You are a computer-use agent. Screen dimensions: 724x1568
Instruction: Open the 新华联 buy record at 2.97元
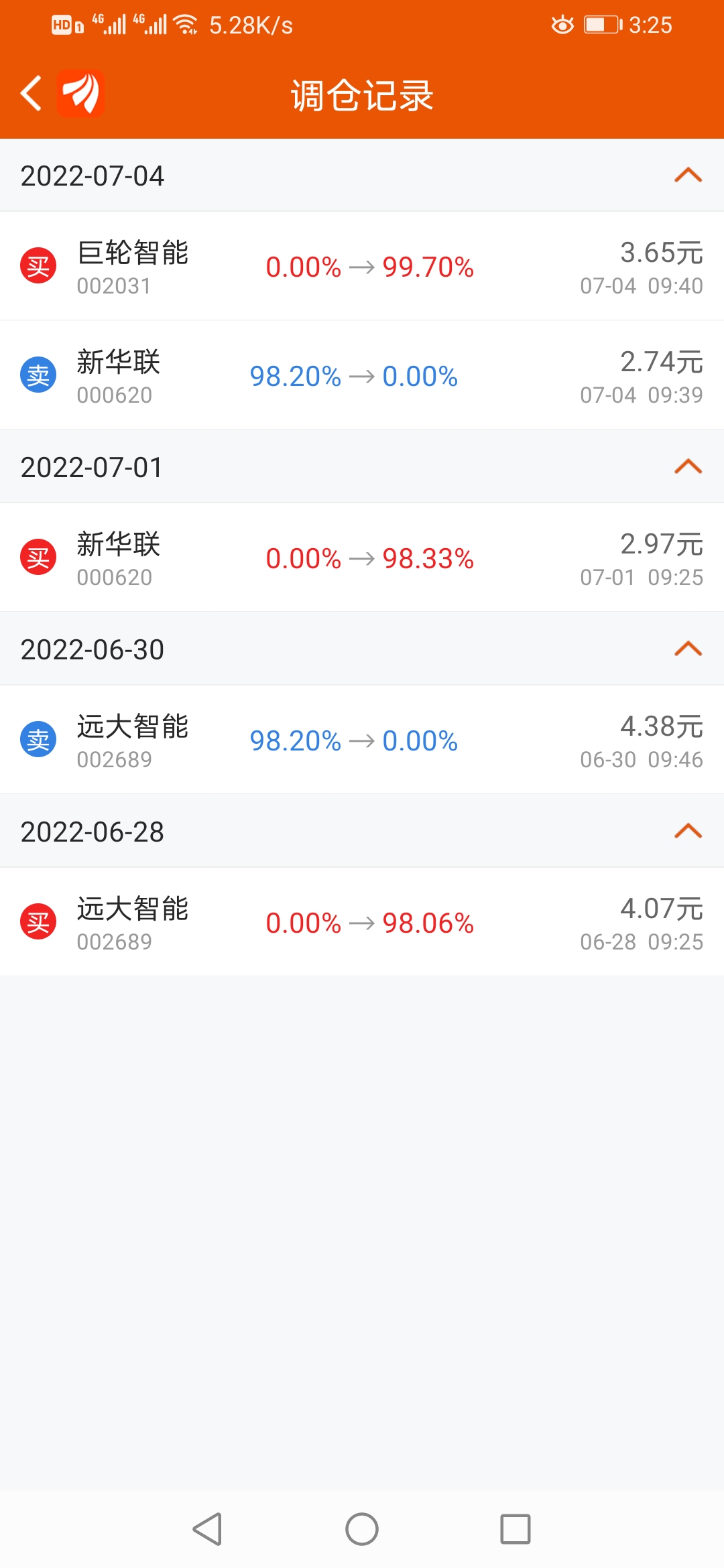pos(362,558)
